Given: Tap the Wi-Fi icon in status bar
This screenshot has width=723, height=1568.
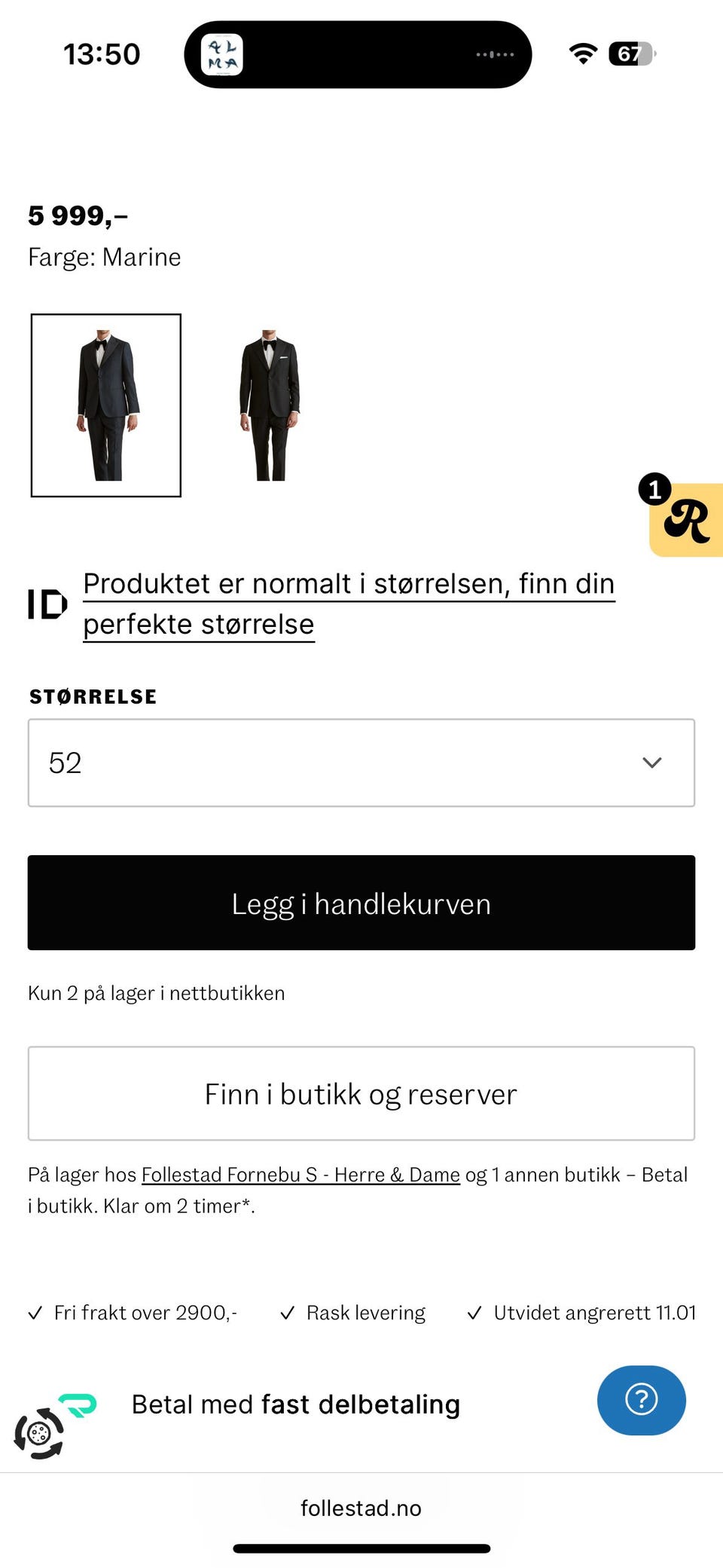Looking at the screenshot, I should coord(582,53).
